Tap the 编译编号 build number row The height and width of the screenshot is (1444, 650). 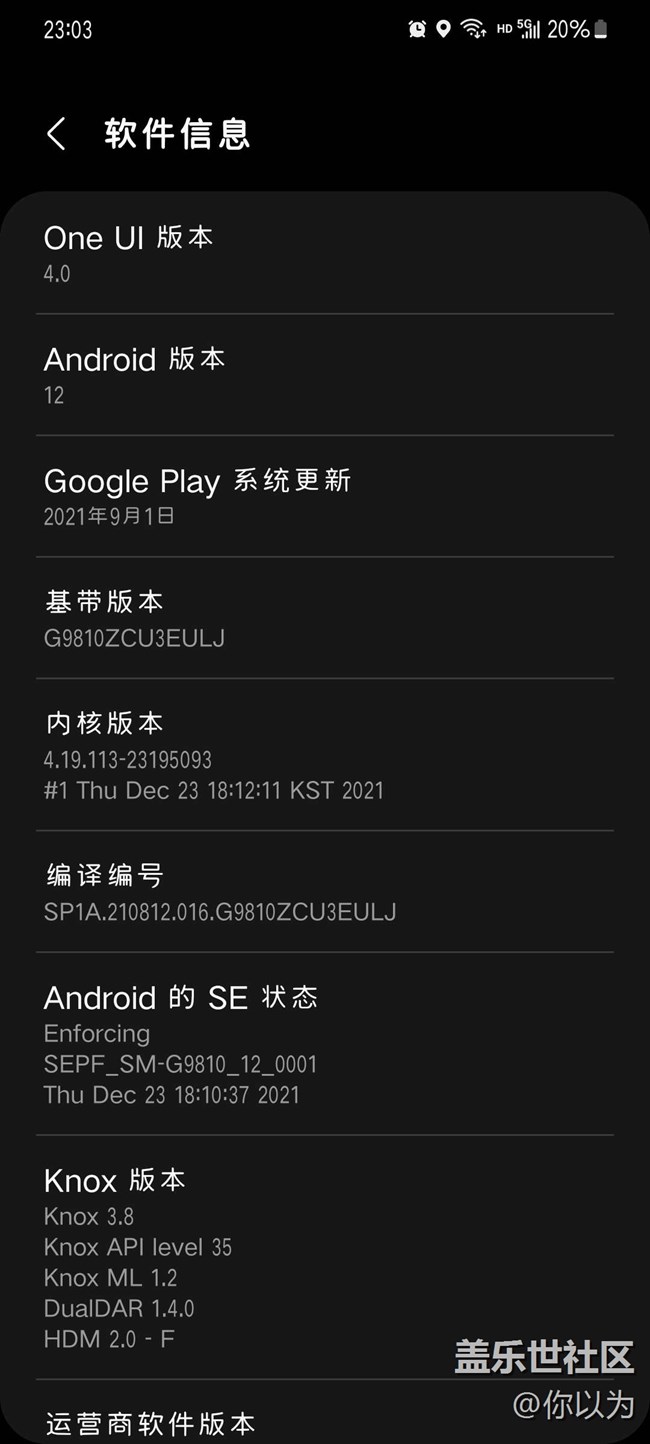pyautogui.click(x=325, y=891)
